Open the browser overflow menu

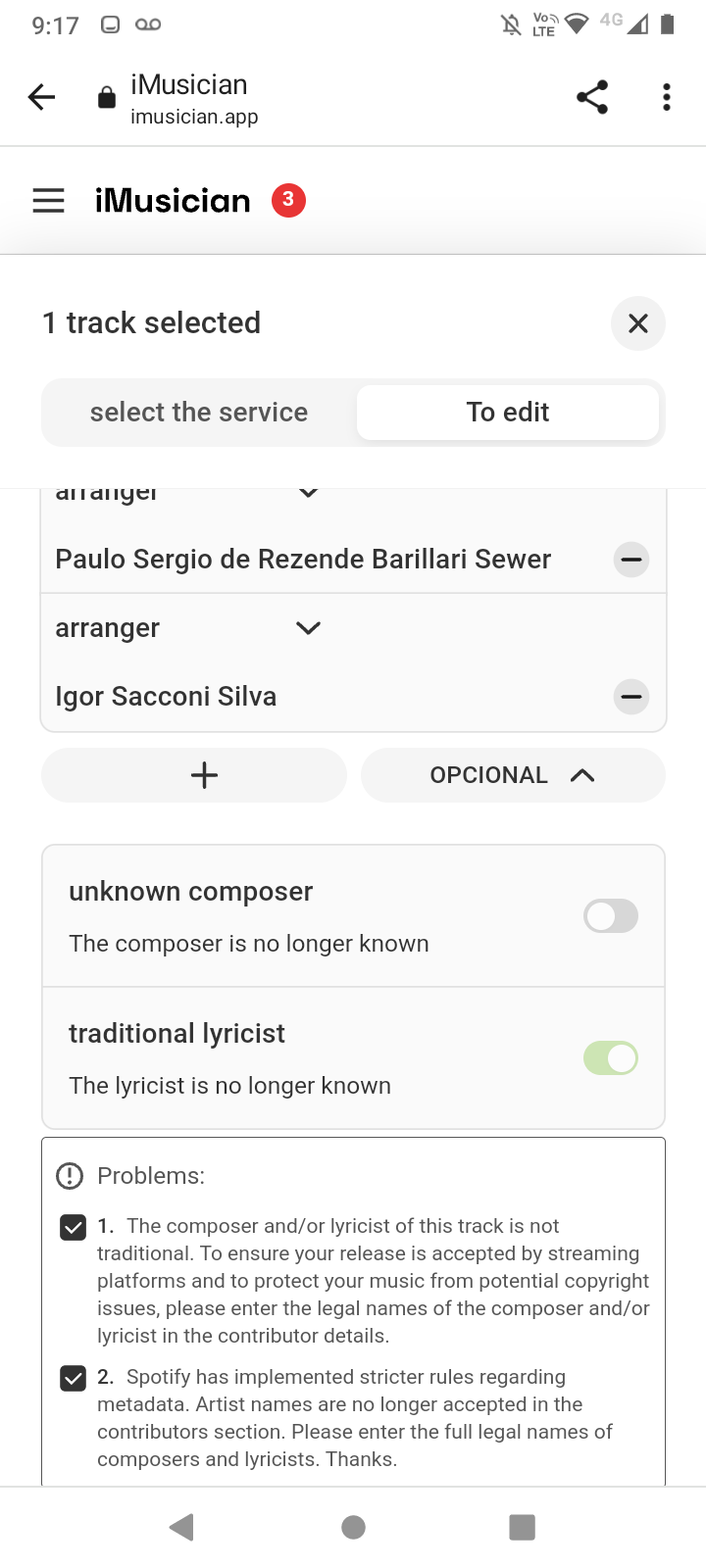(x=667, y=97)
